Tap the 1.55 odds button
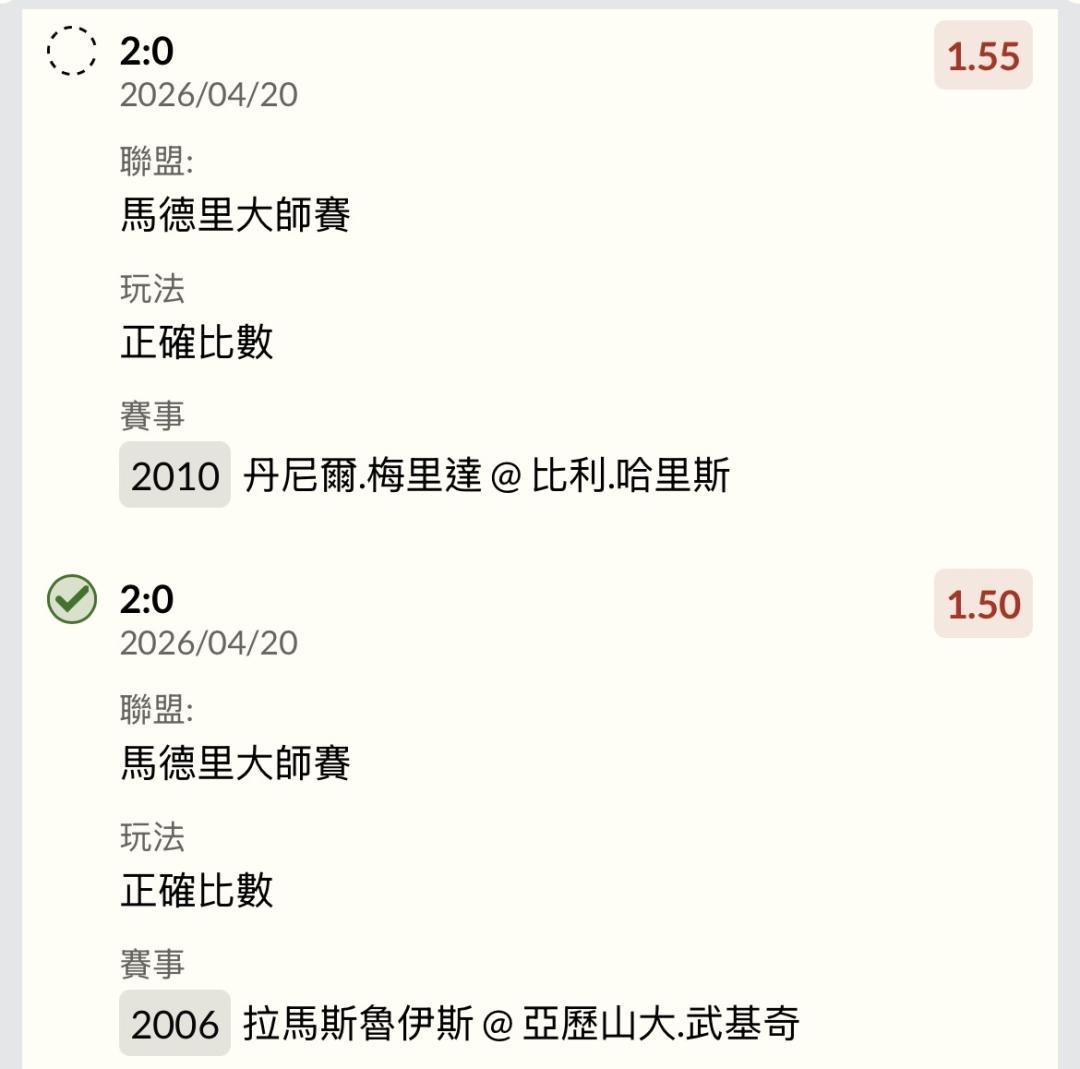Screen dimensions: 1080x1069 point(982,56)
